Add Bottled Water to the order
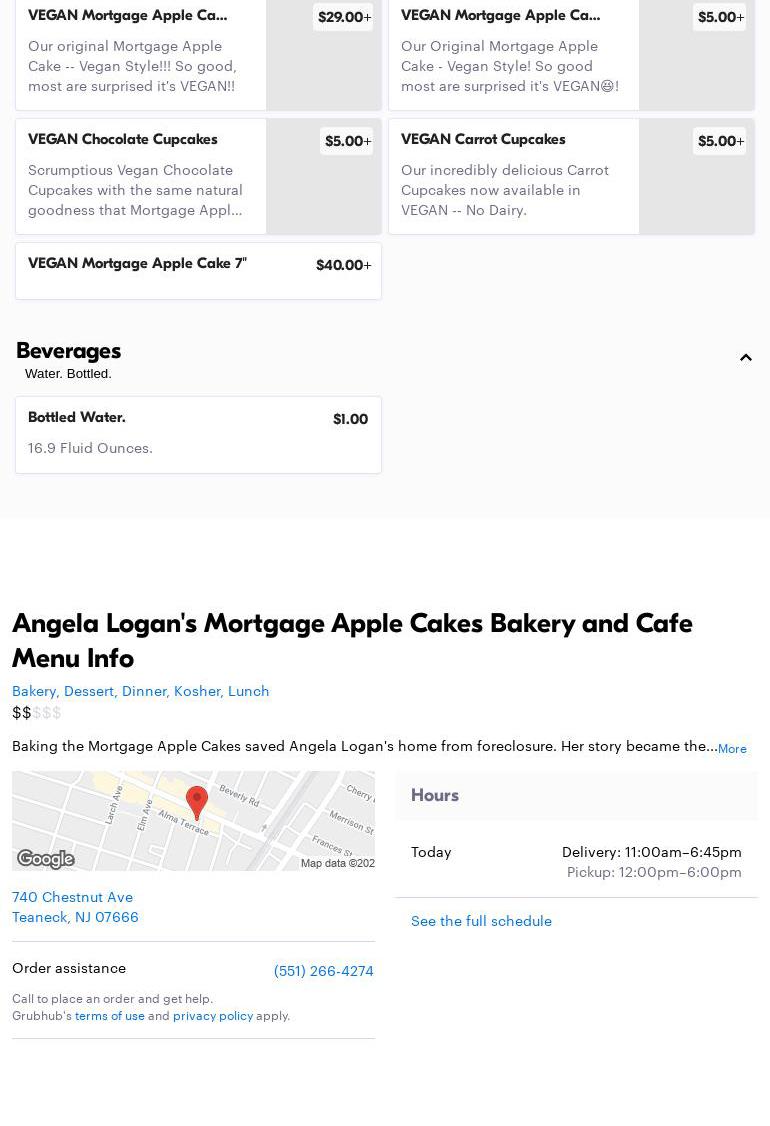This screenshot has width=770, height=1126. coord(198,434)
